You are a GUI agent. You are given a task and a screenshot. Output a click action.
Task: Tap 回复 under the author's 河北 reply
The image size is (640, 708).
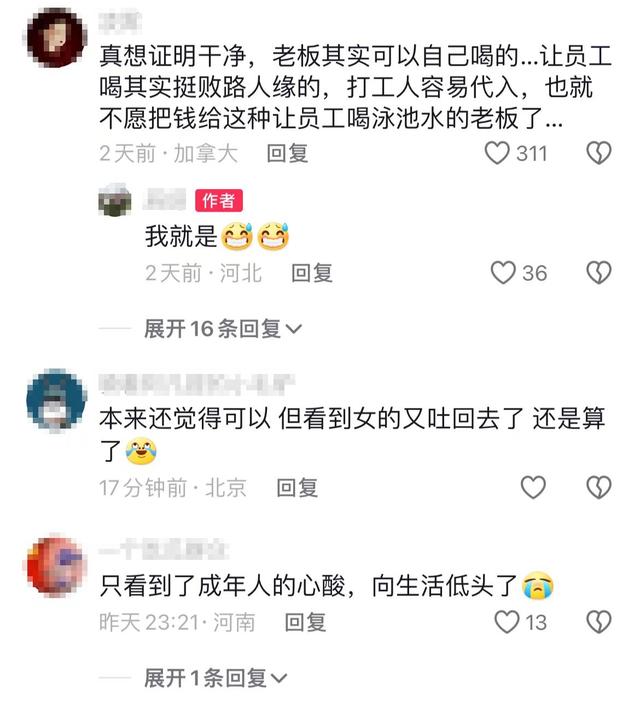[311, 272]
